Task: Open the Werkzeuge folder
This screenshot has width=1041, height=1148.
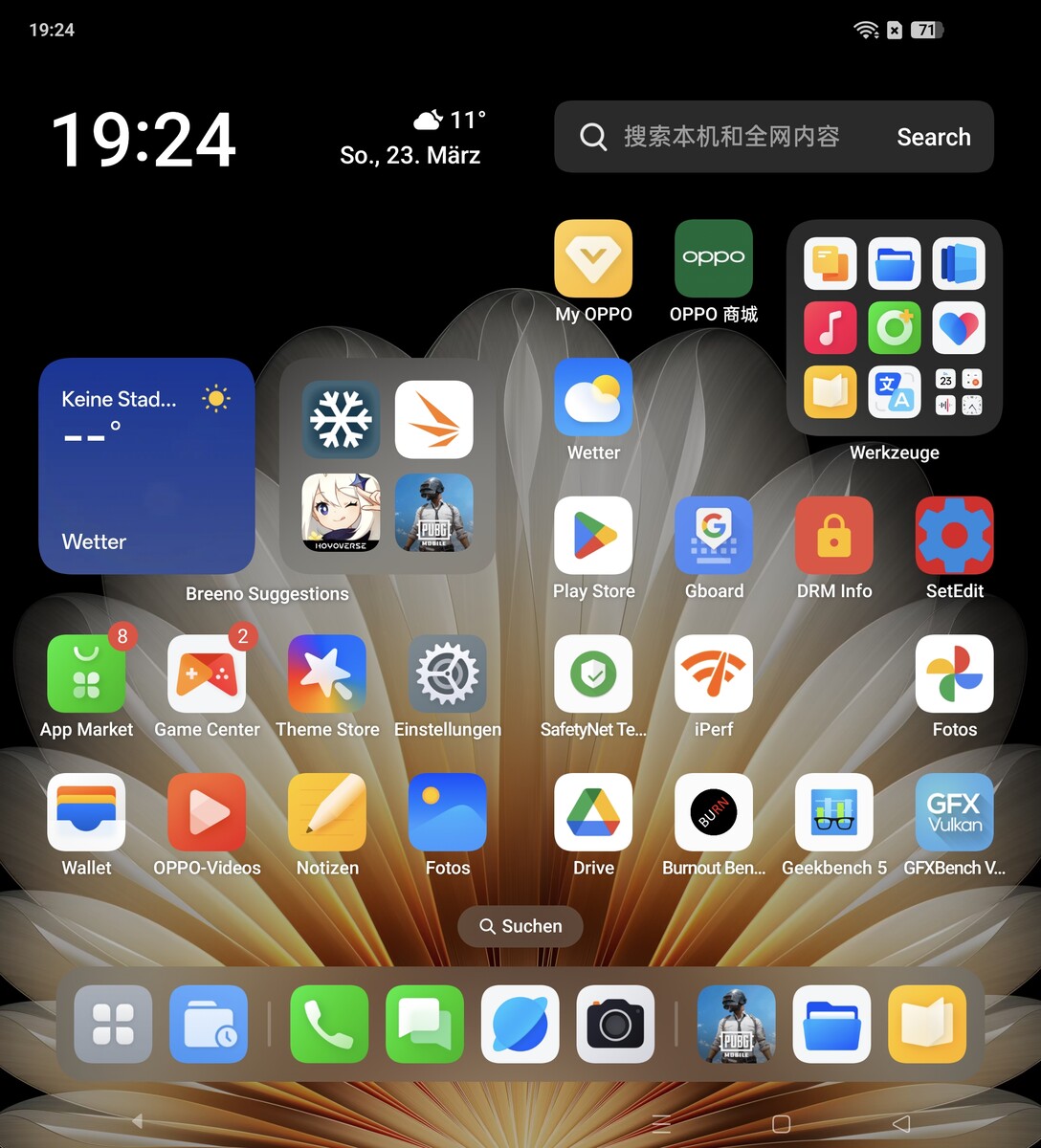Action: 894,328
